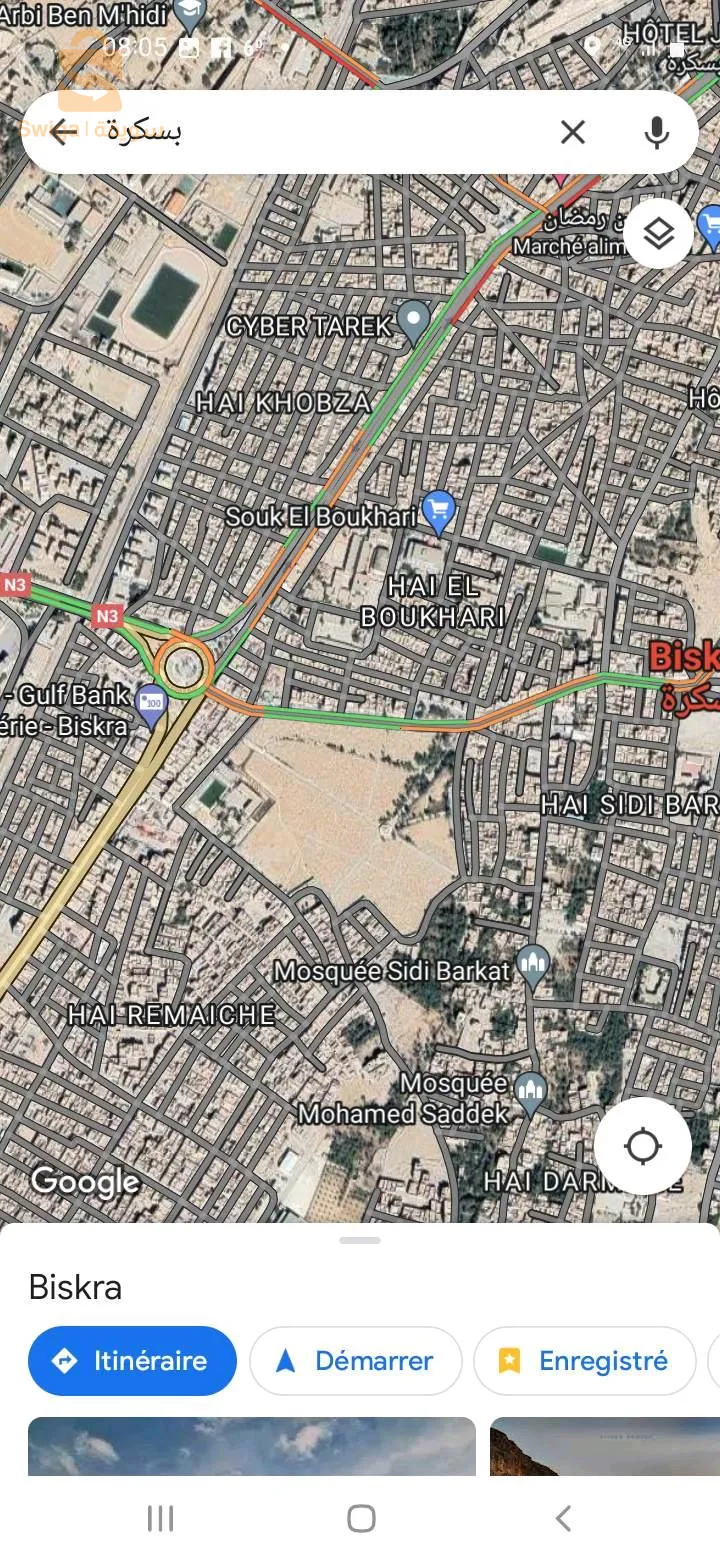Tap the Google logo watermark

[x=86, y=1182]
